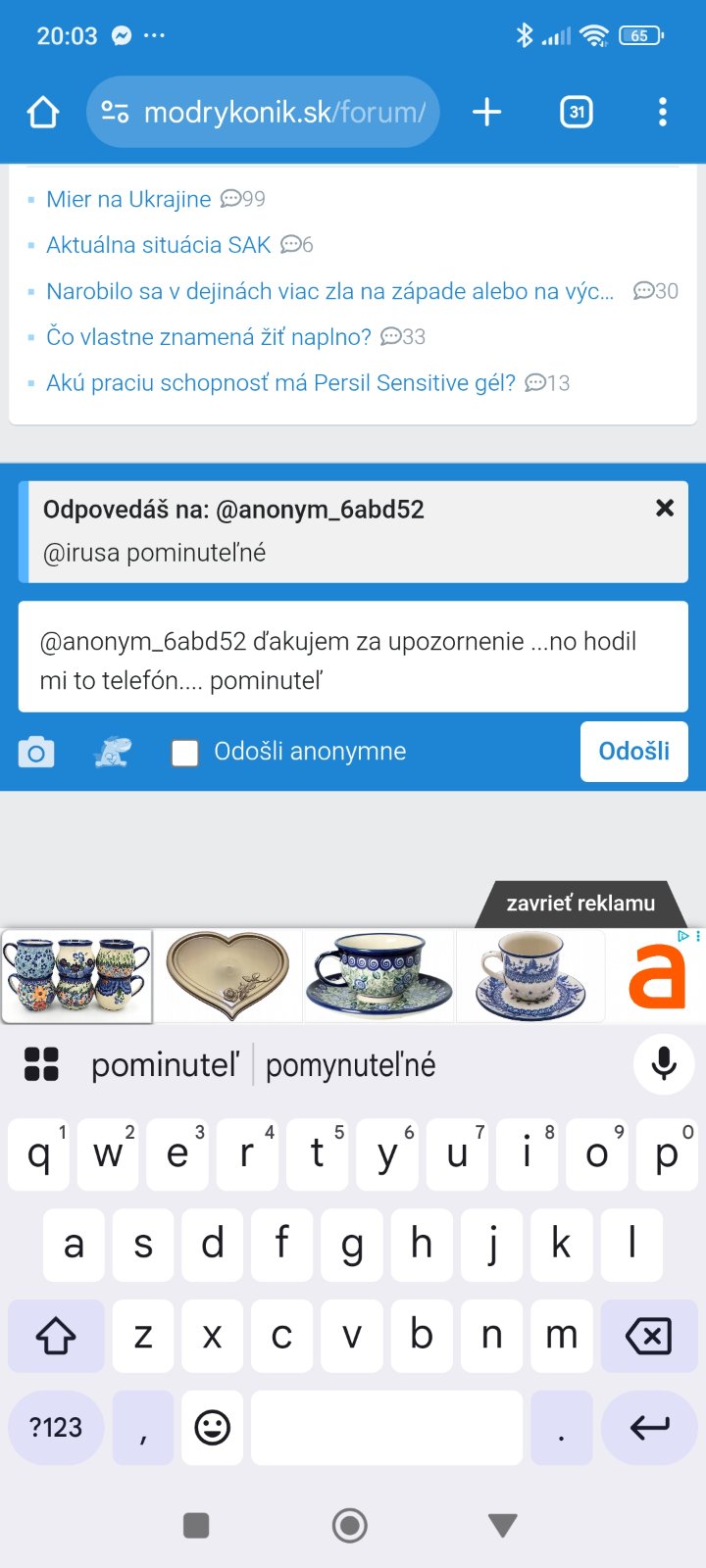The height and width of the screenshot is (1568, 706).
Task: Open thread about zla na západe
Action: 329,291
